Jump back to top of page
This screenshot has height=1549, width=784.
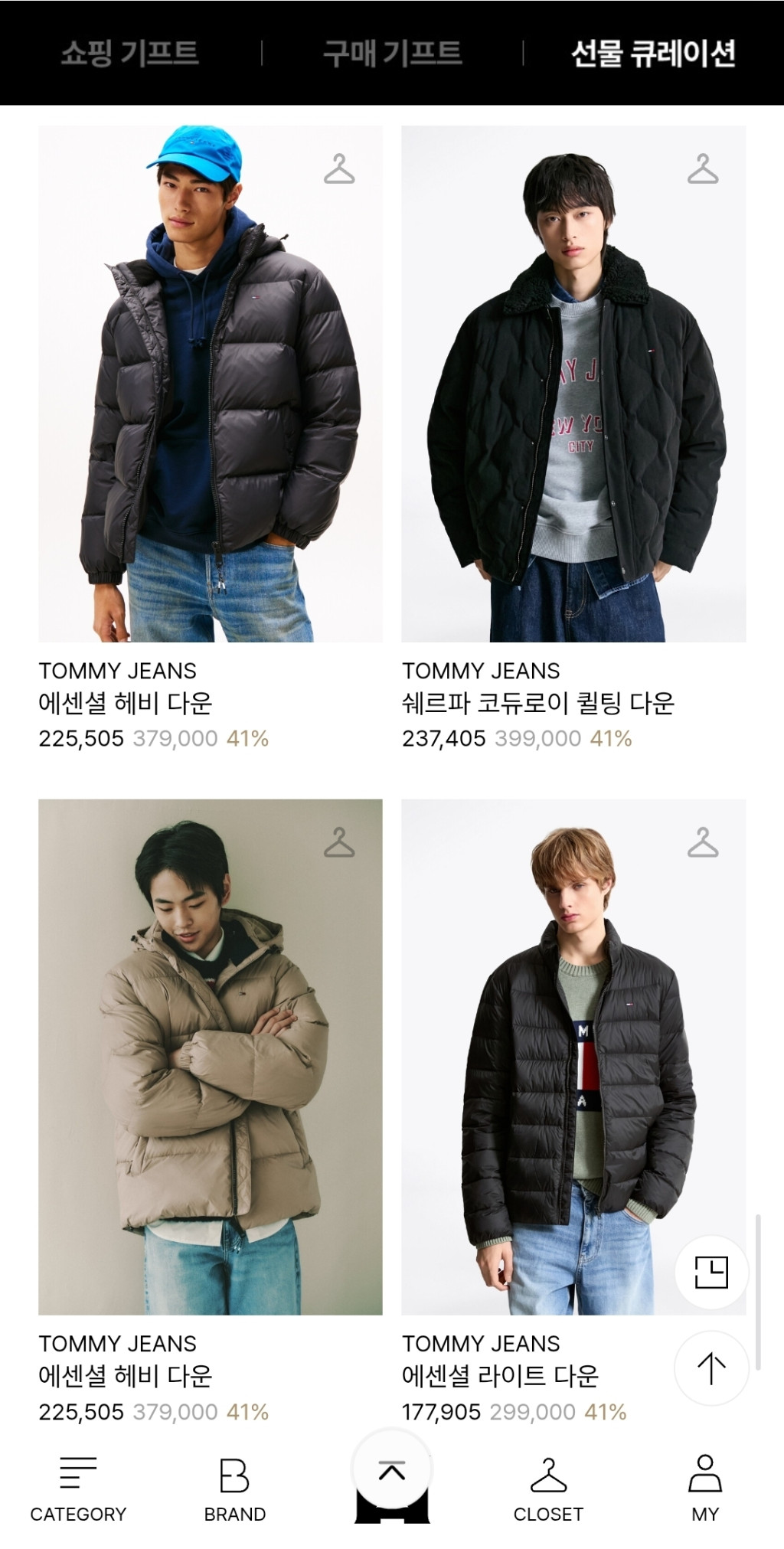711,1368
